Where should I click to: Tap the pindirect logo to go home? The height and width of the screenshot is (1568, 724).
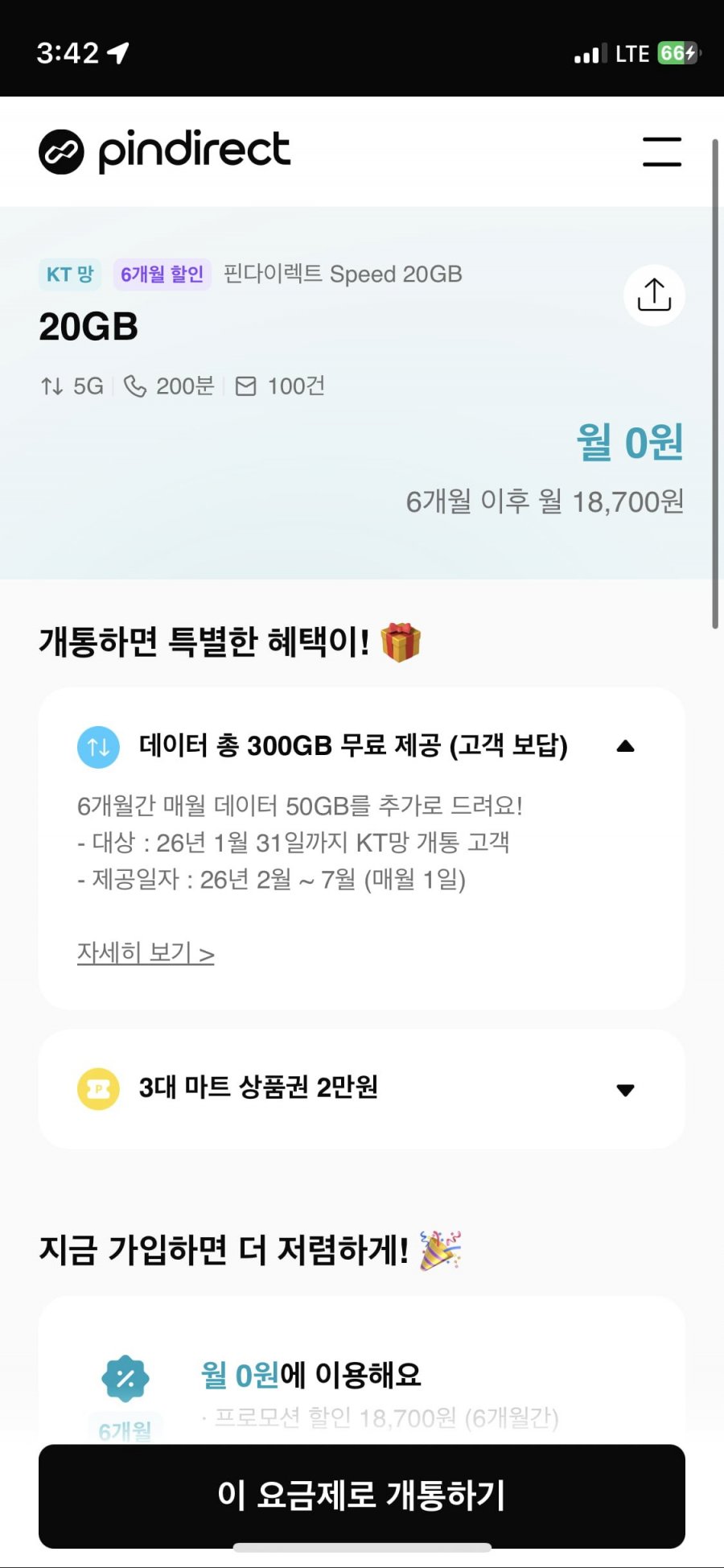tap(165, 151)
